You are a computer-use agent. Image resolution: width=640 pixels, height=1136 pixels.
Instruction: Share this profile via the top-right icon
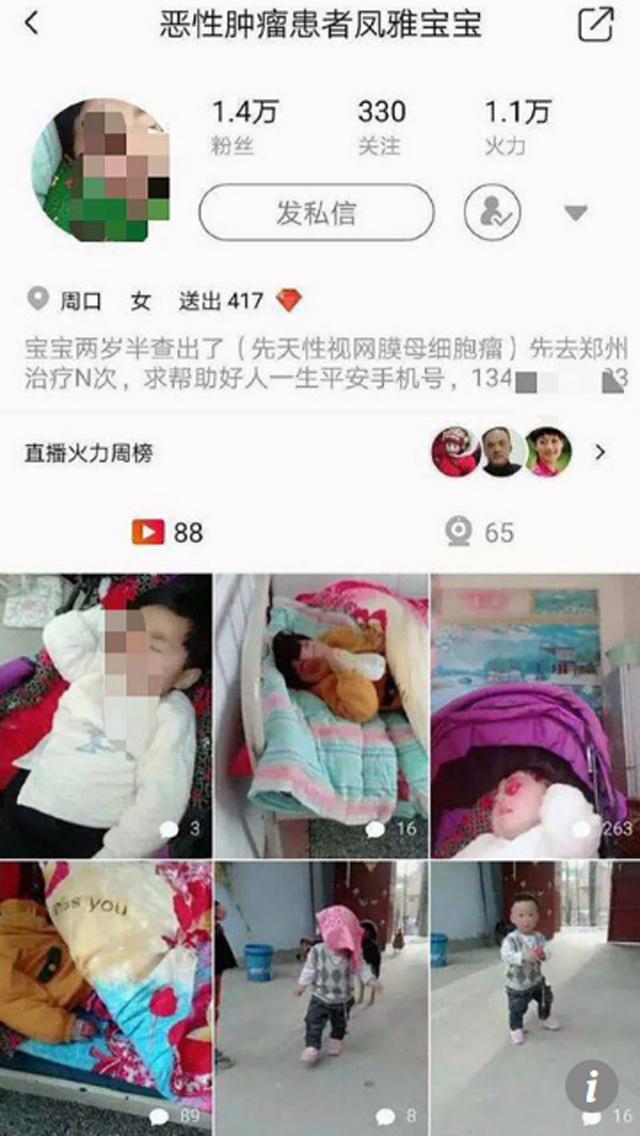pos(596,24)
